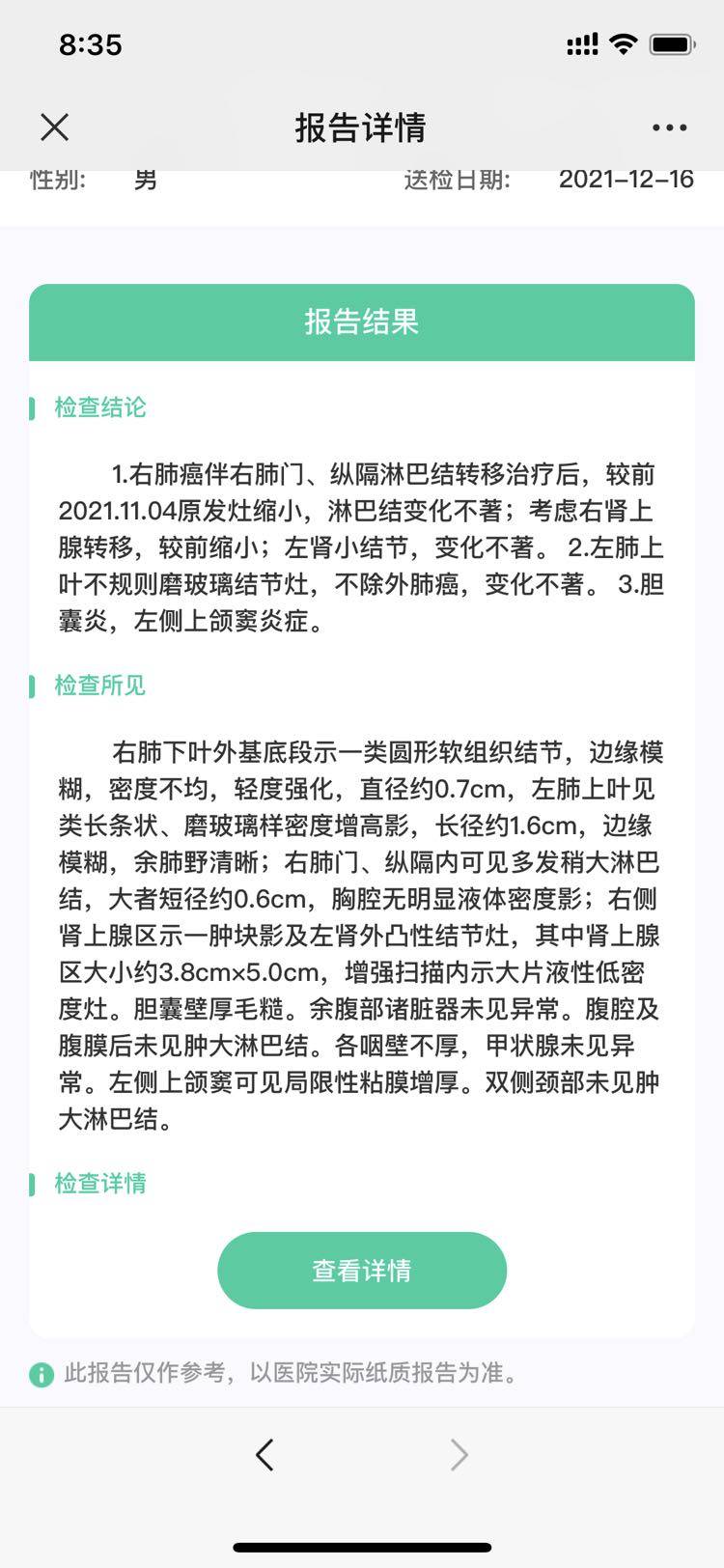Tap the 查看详情 button
This screenshot has width=724, height=1568.
pyautogui.click(x=362, y=1270)
